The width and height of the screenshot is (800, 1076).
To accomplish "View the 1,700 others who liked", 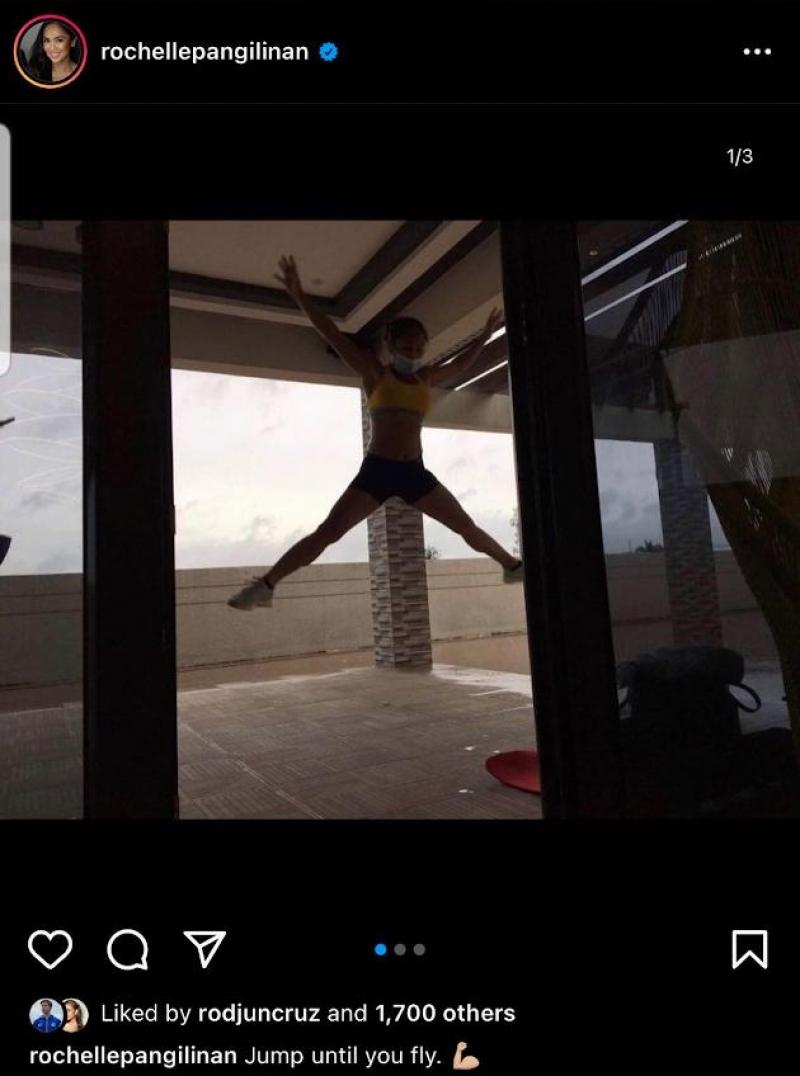I will coord(445,1013).
